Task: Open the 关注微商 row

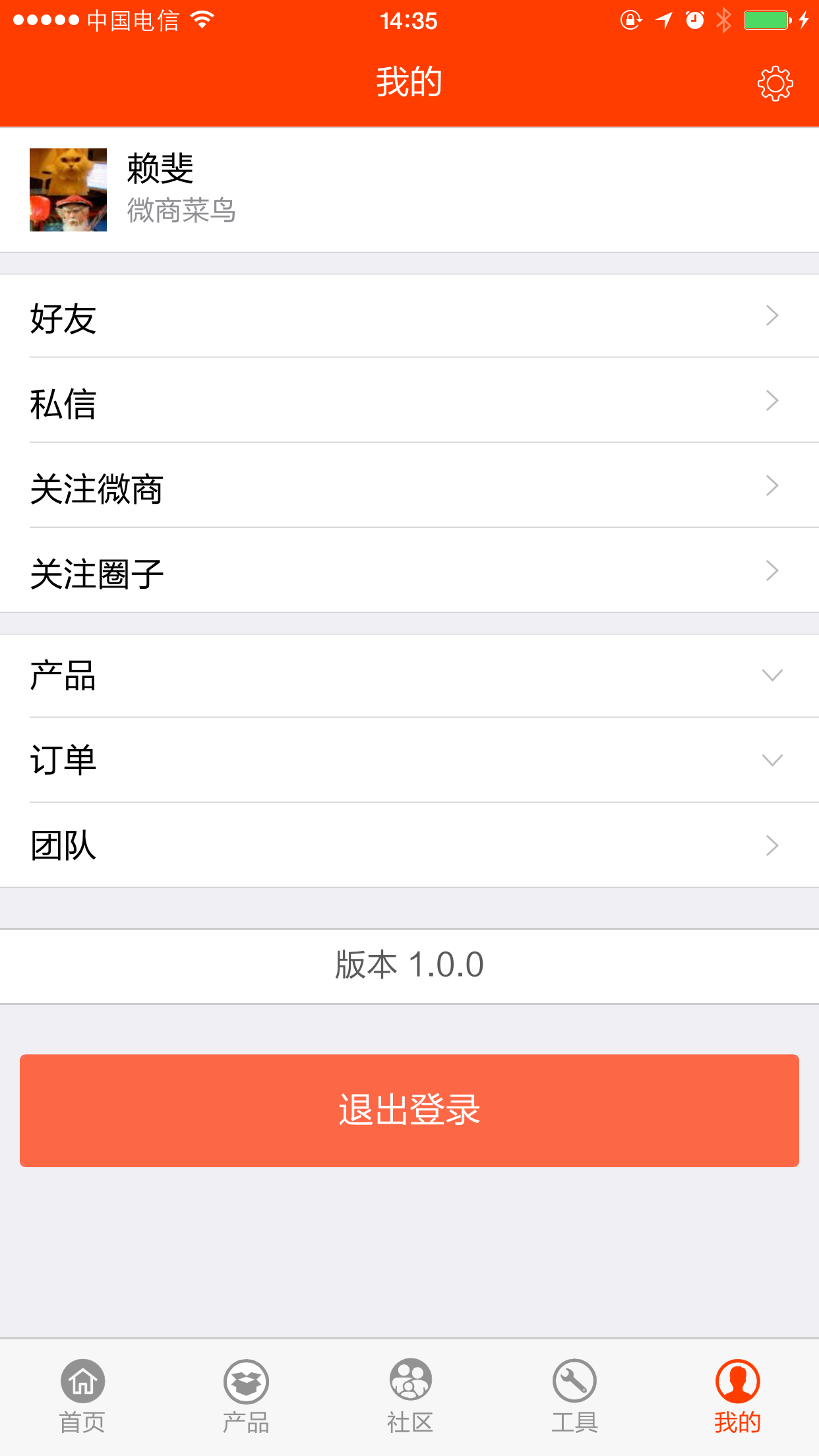Action: point(409,486)
